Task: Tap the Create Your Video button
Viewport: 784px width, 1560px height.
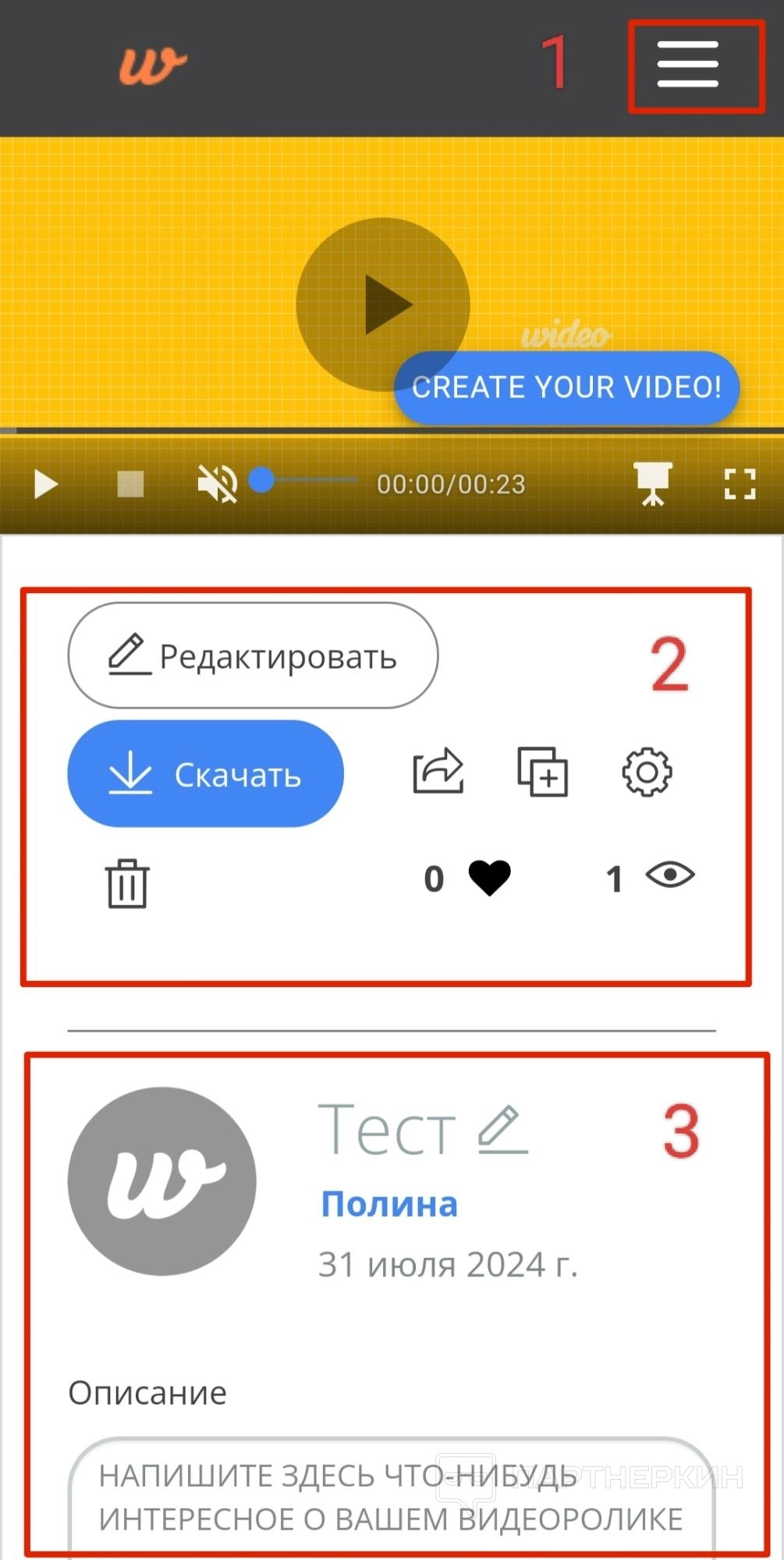Action: [566, 387]
